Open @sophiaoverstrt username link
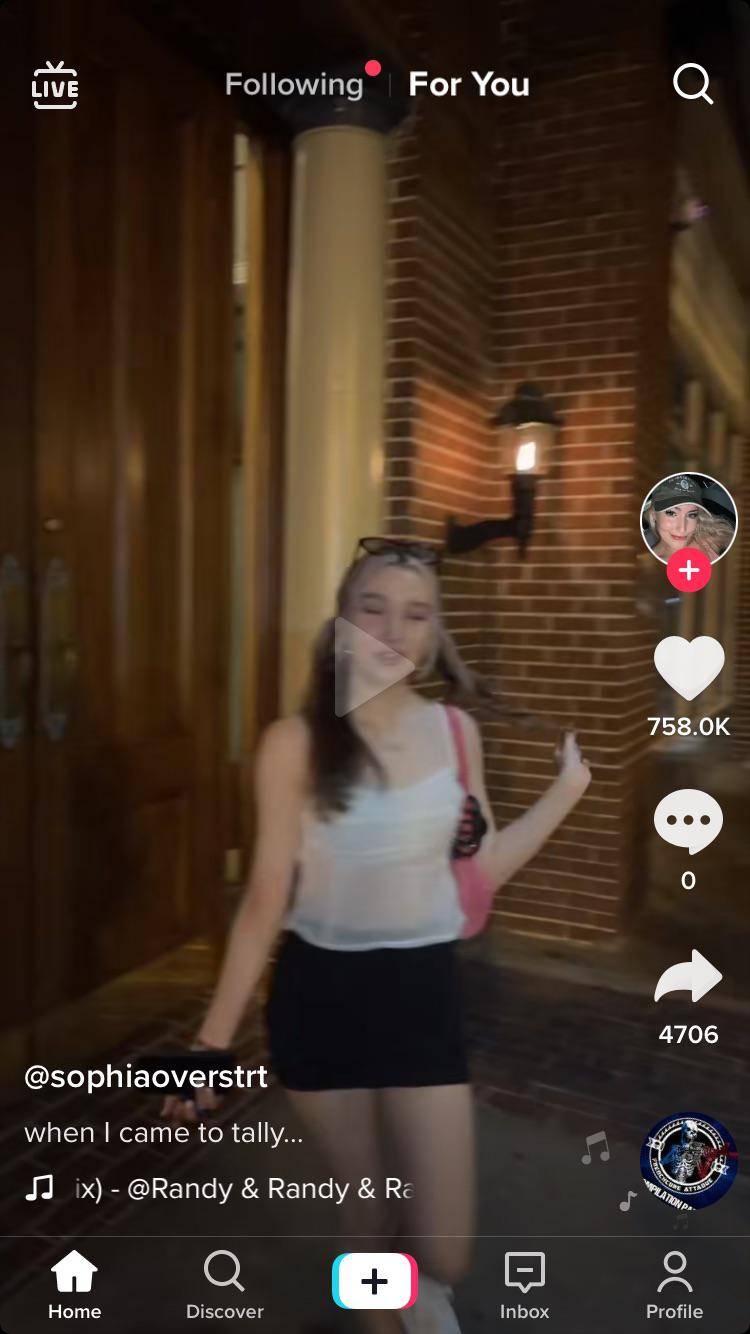Image resolution: width=750 pixels, height=1334 pixels. [146, 1076]
